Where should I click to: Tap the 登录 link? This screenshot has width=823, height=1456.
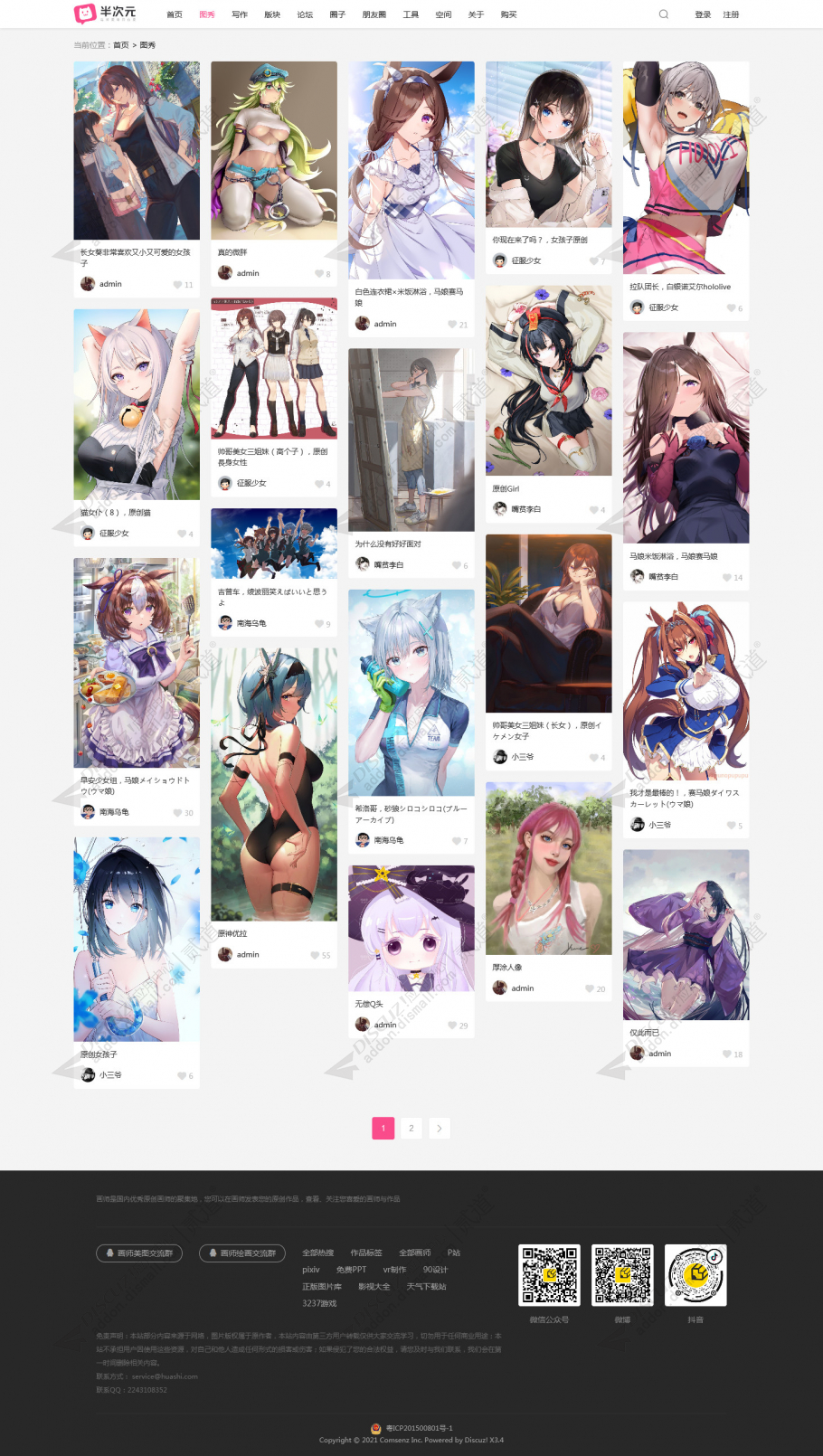pyautogui.click(x=703, y=14)
